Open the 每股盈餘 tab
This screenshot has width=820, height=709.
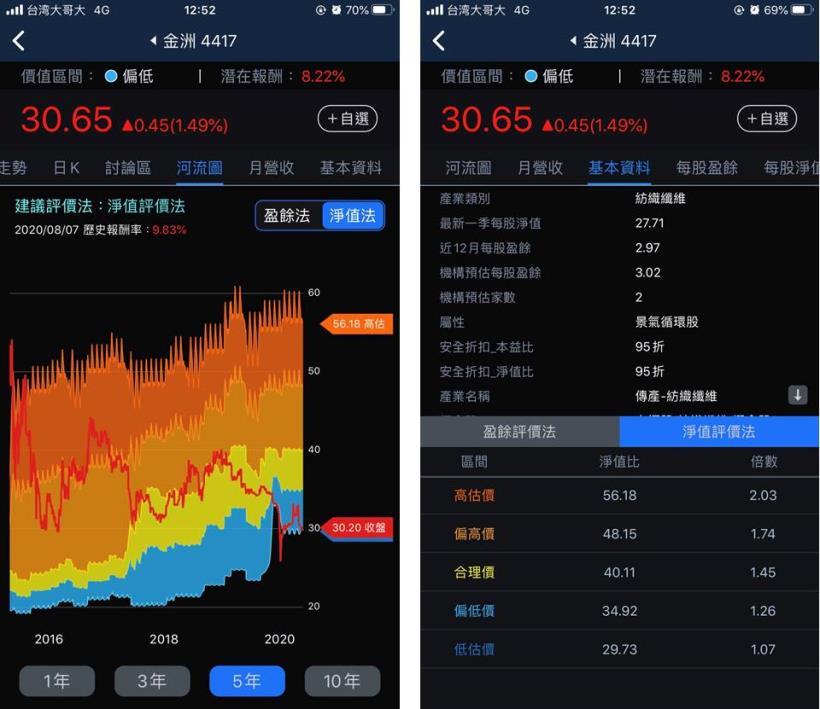(706, 168)
